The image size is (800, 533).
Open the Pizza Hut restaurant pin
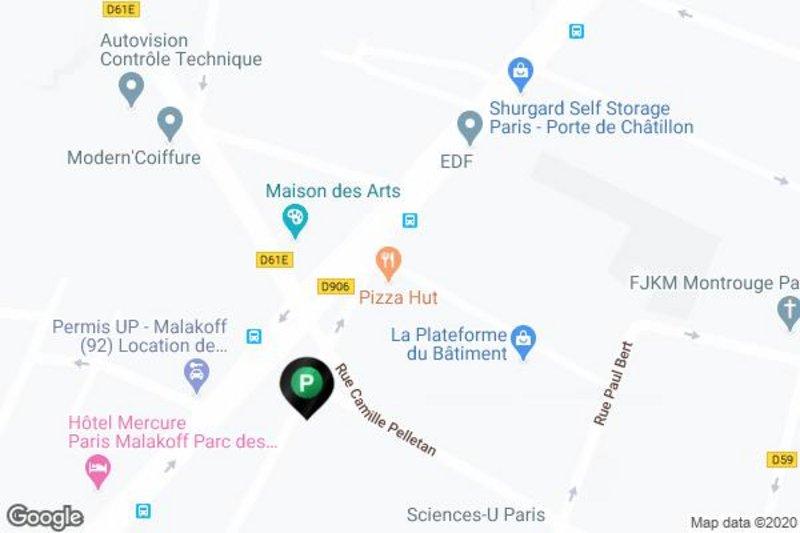[x=389, y=264]
